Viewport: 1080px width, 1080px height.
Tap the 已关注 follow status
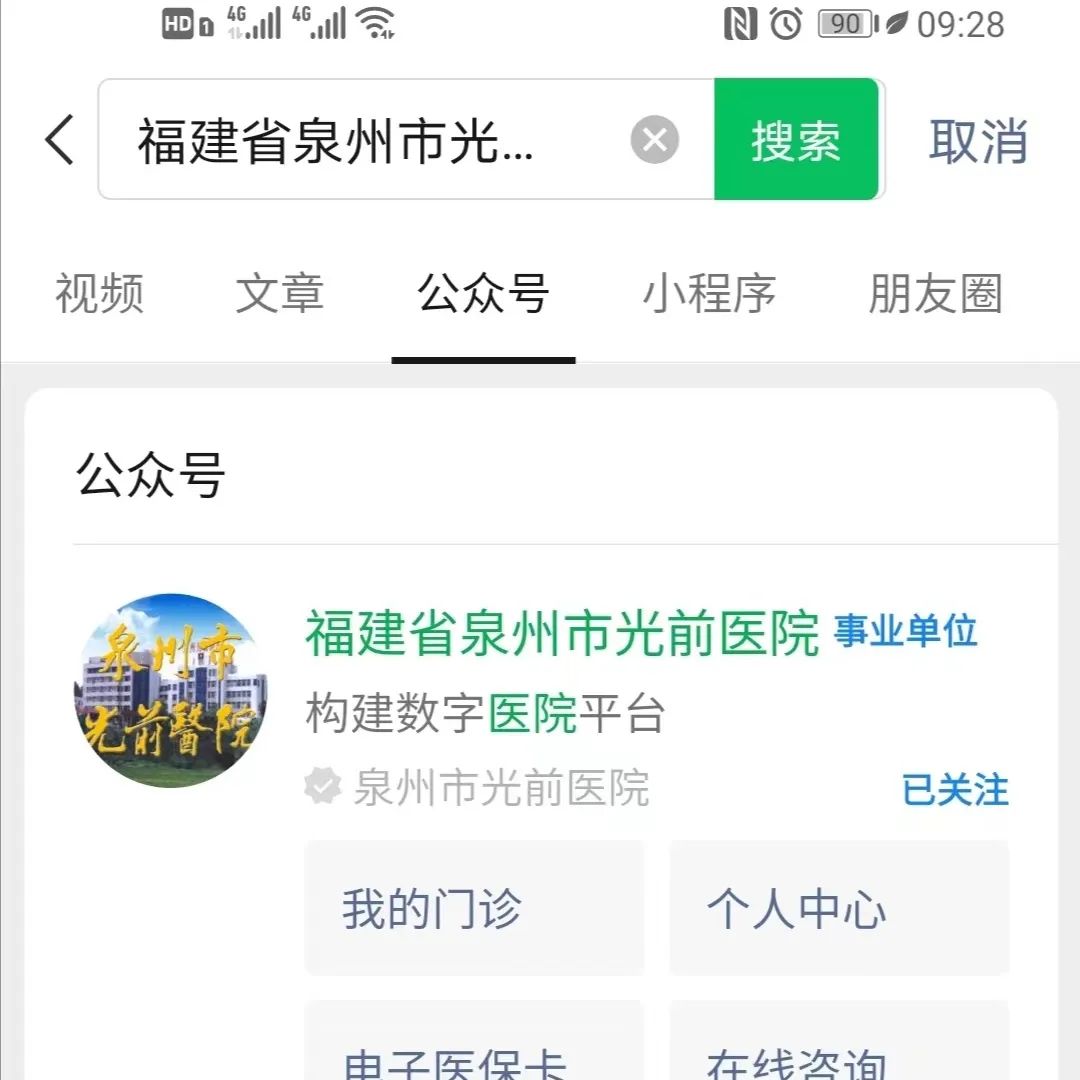955,790
